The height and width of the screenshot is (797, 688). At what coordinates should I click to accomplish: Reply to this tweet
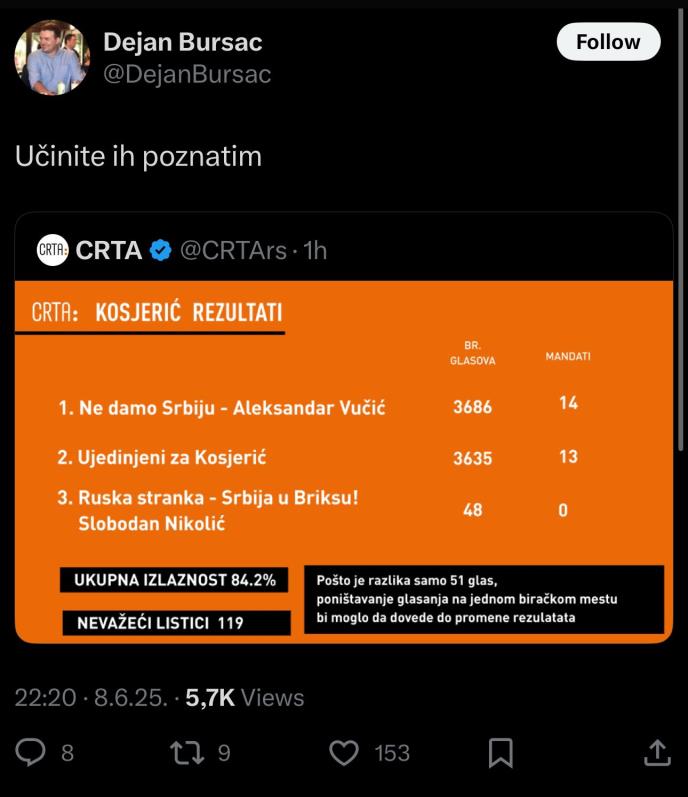coord(32,752)
